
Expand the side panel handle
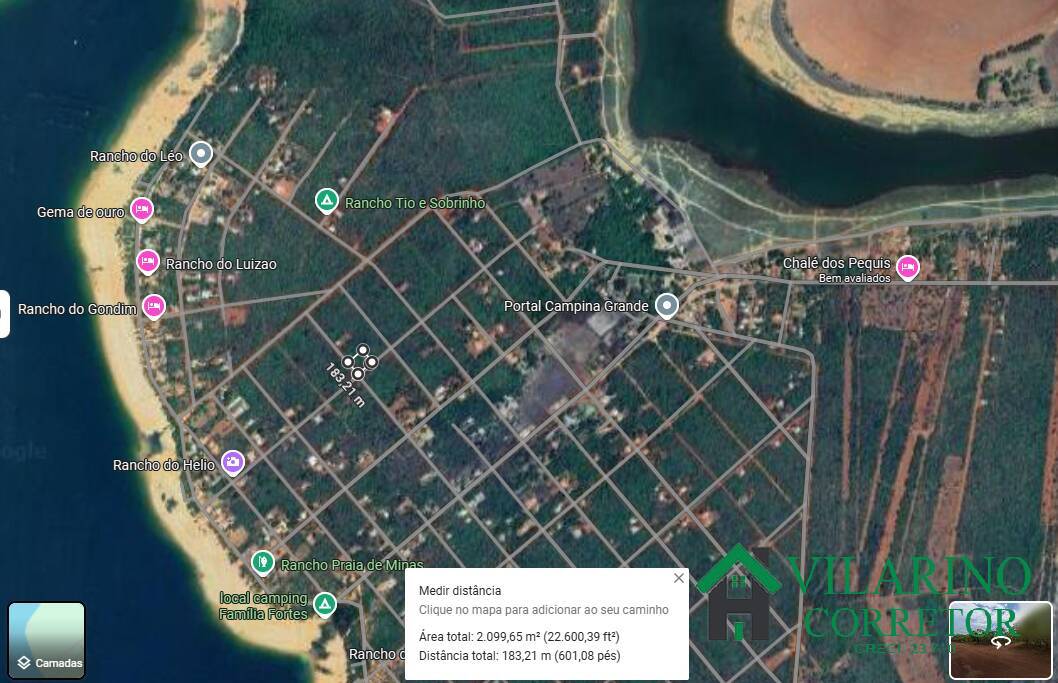click(4, 314)
